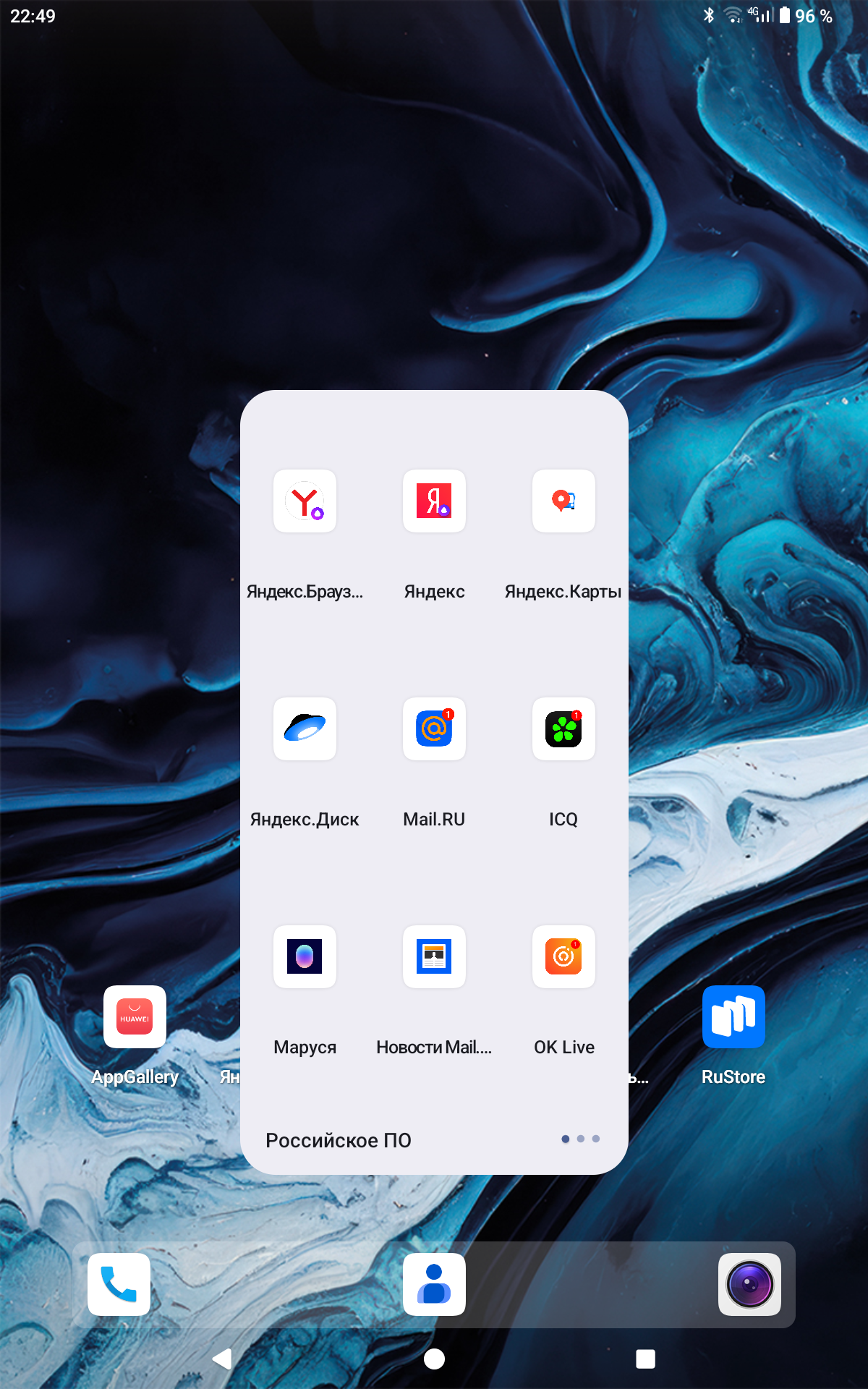Image resolution: width=868 pixels, height=1389 pixels.
Task: Open the Mail.RU app
Action: click(434, 729)
